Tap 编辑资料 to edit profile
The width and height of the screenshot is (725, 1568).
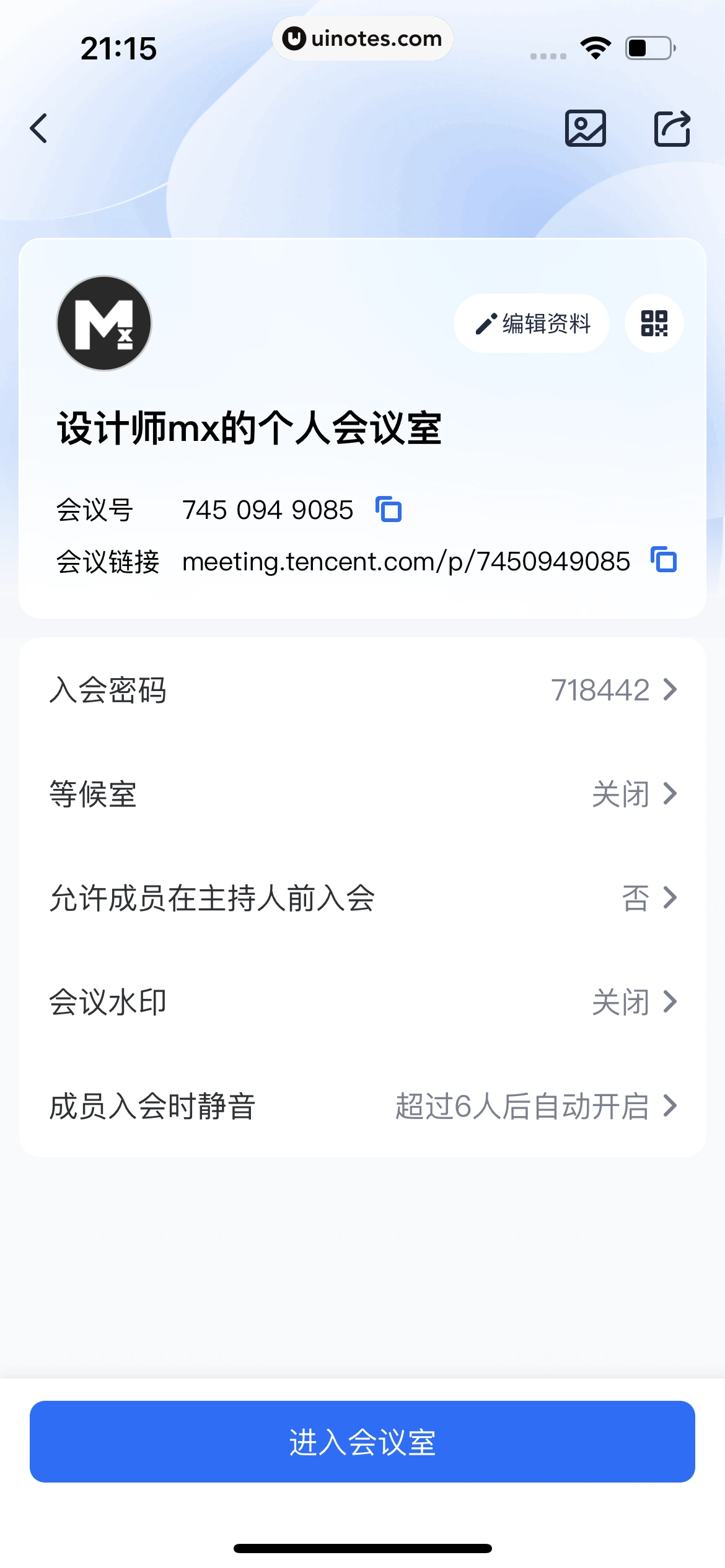[x=532, y=323]
